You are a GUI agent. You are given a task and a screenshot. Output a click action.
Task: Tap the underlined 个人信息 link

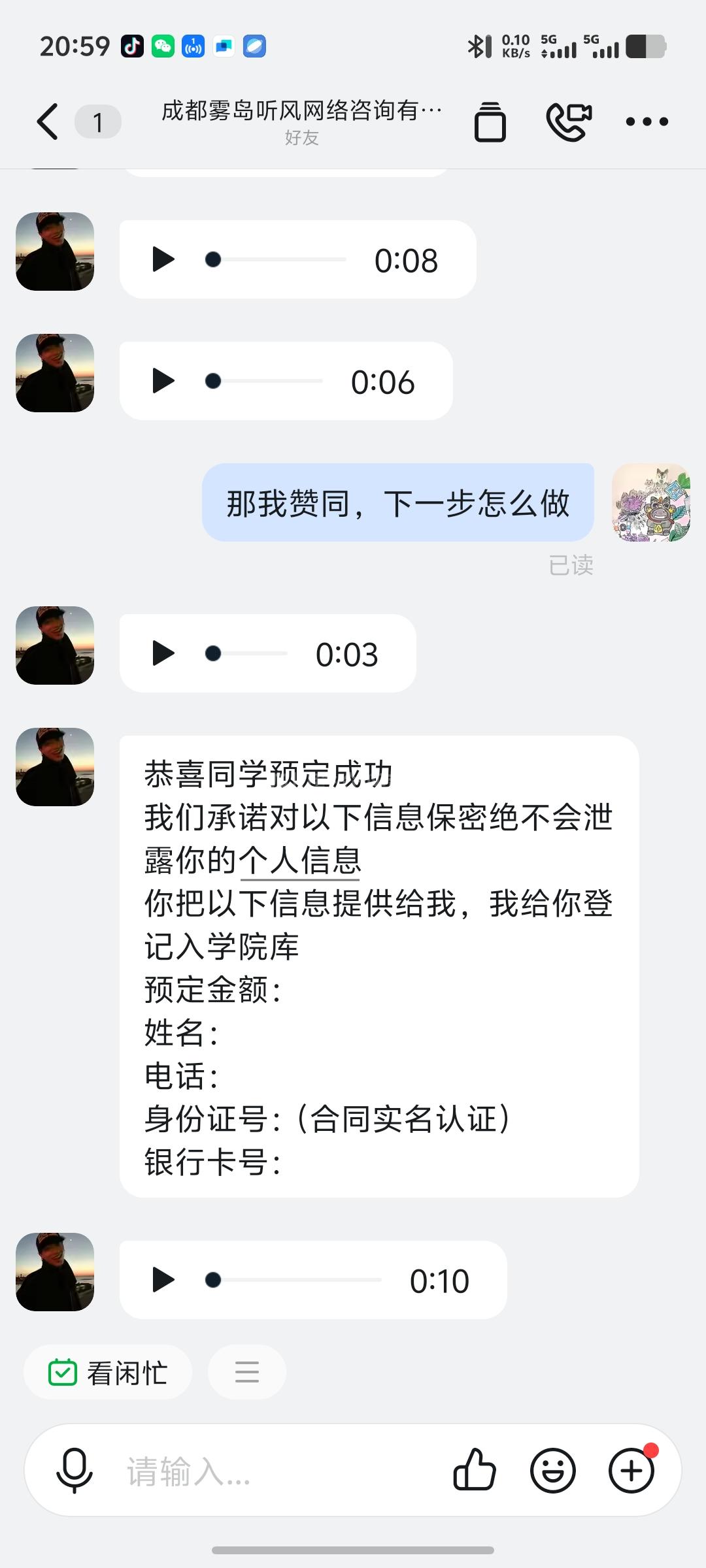click(x=300, y=860)
